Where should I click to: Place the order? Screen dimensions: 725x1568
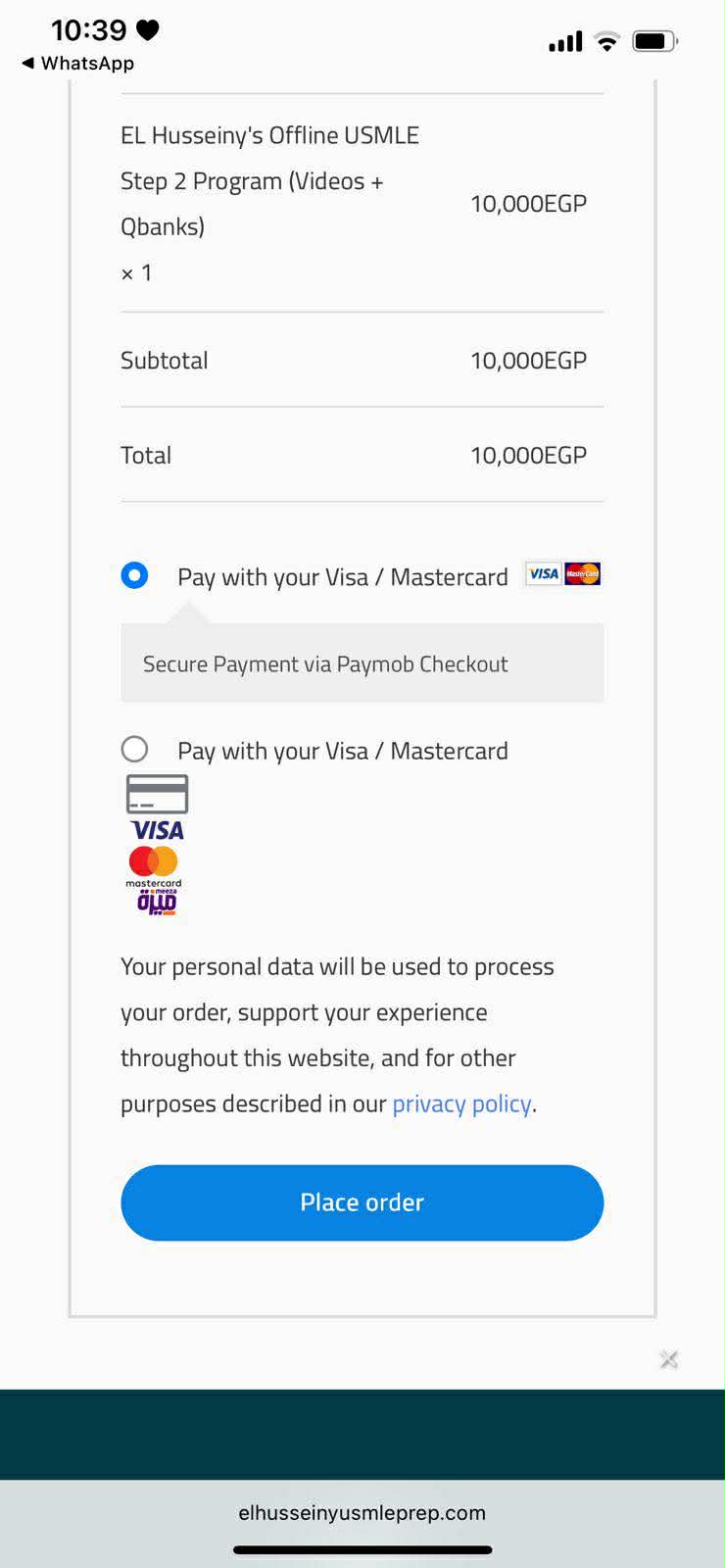362,1202
